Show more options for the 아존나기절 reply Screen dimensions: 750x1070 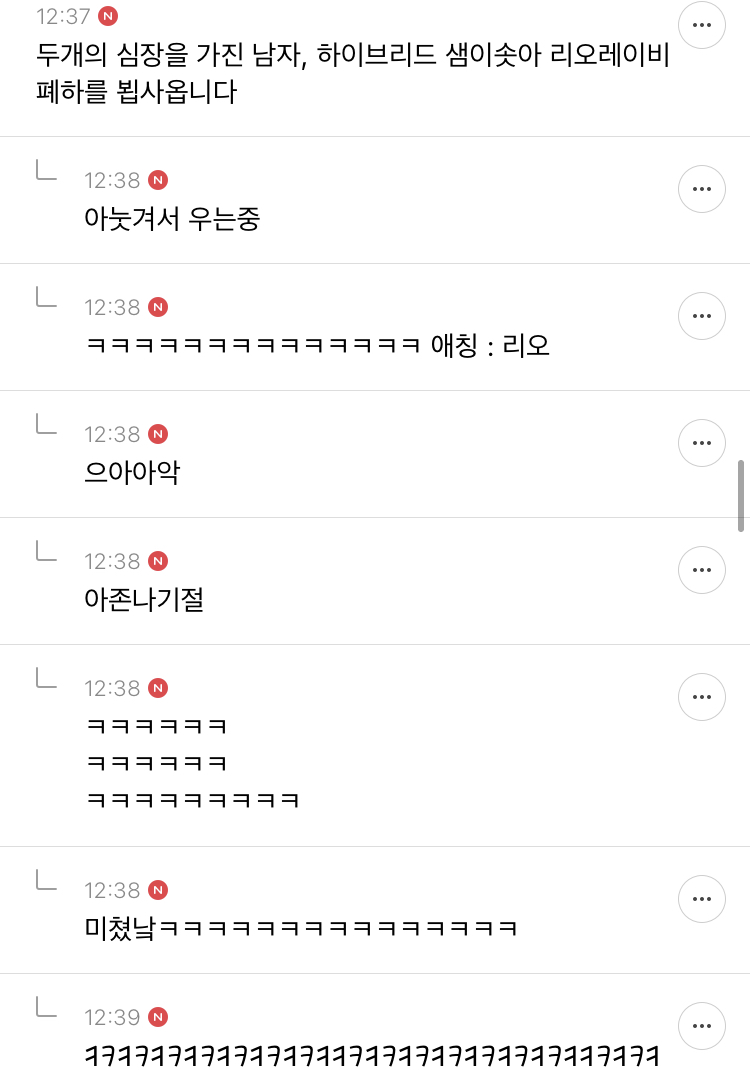(x=702, y=570)
